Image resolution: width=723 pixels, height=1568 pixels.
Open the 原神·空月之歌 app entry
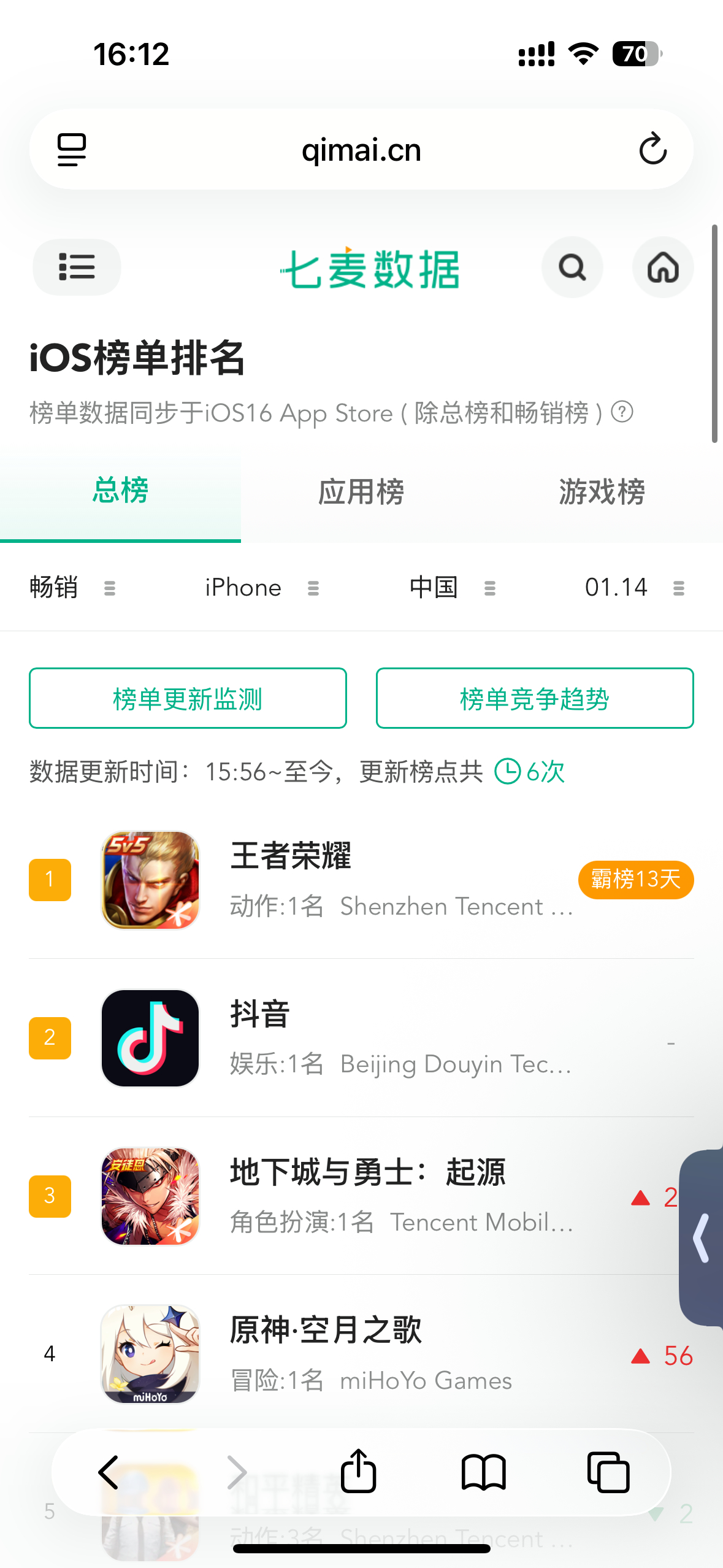(326, 1331)
